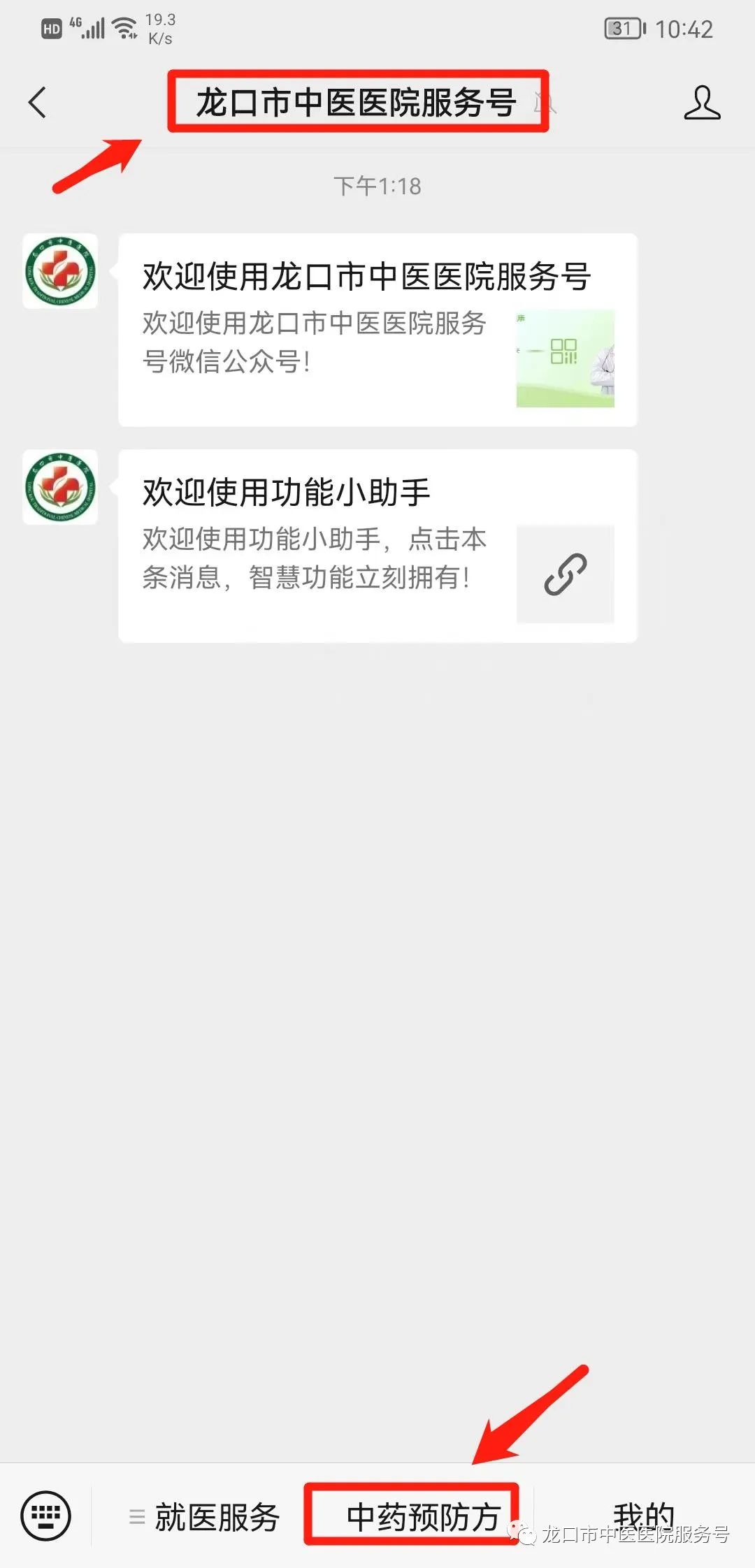755x1568 pixels.
Task: Tap the hospital avatar beside the first message
Action: 60,271
